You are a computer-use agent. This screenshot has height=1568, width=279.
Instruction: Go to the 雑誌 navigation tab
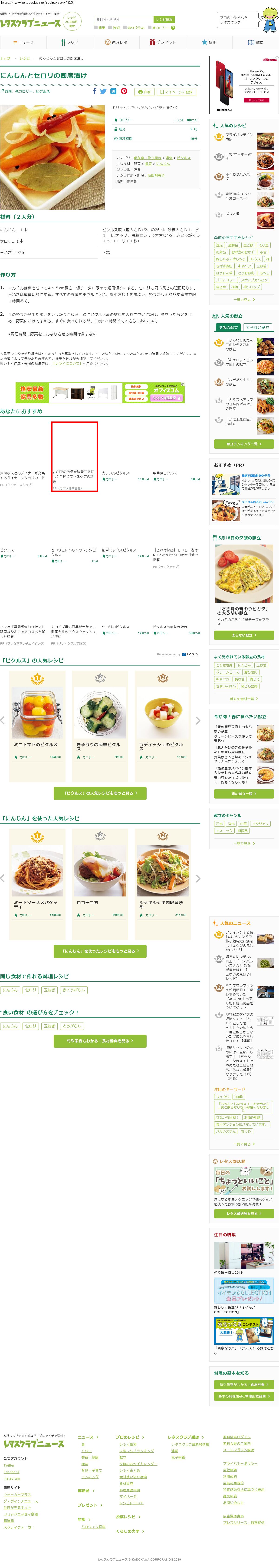255,43
